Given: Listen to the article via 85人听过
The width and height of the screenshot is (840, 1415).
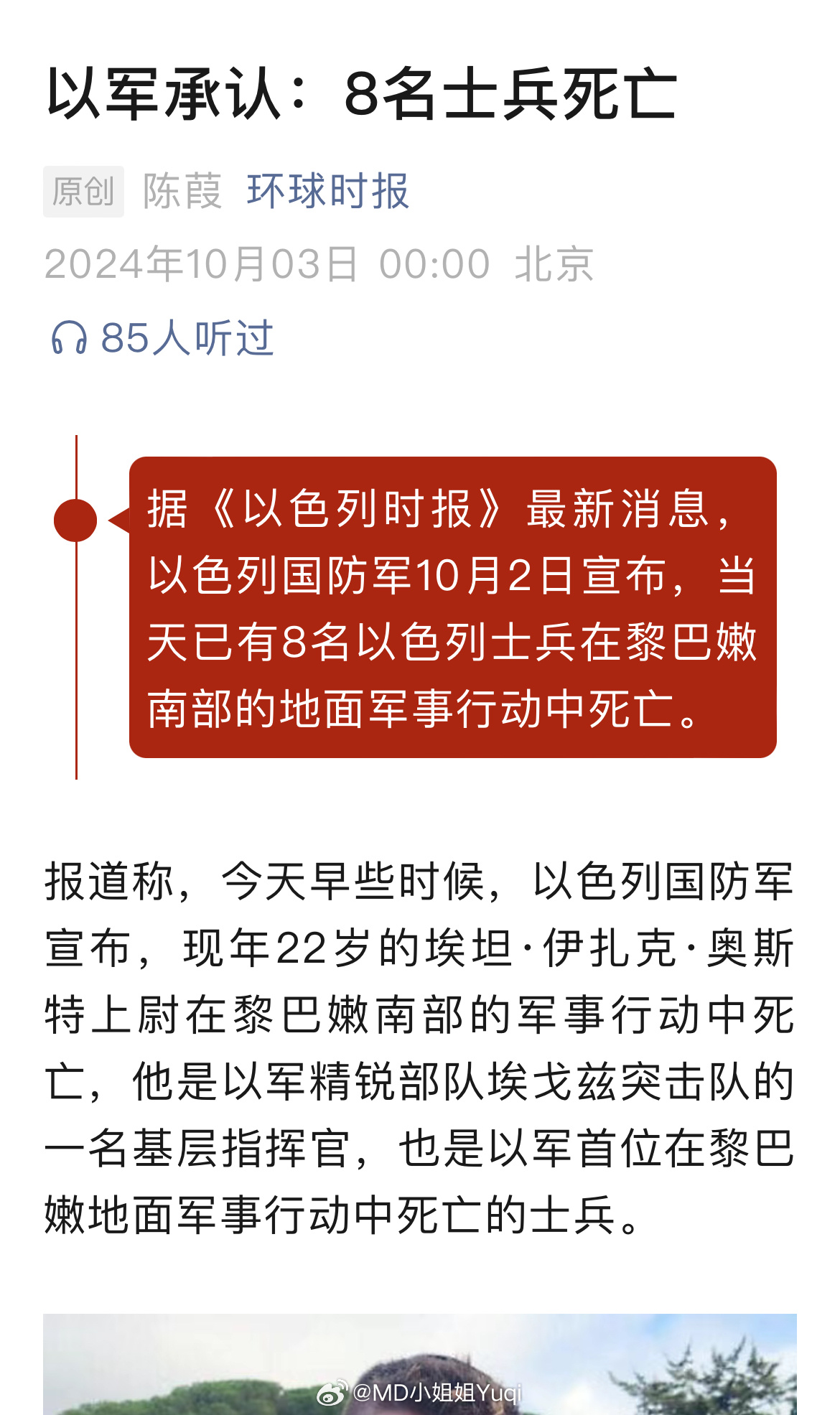Looking at the screenshot, I should click(163, 337).
